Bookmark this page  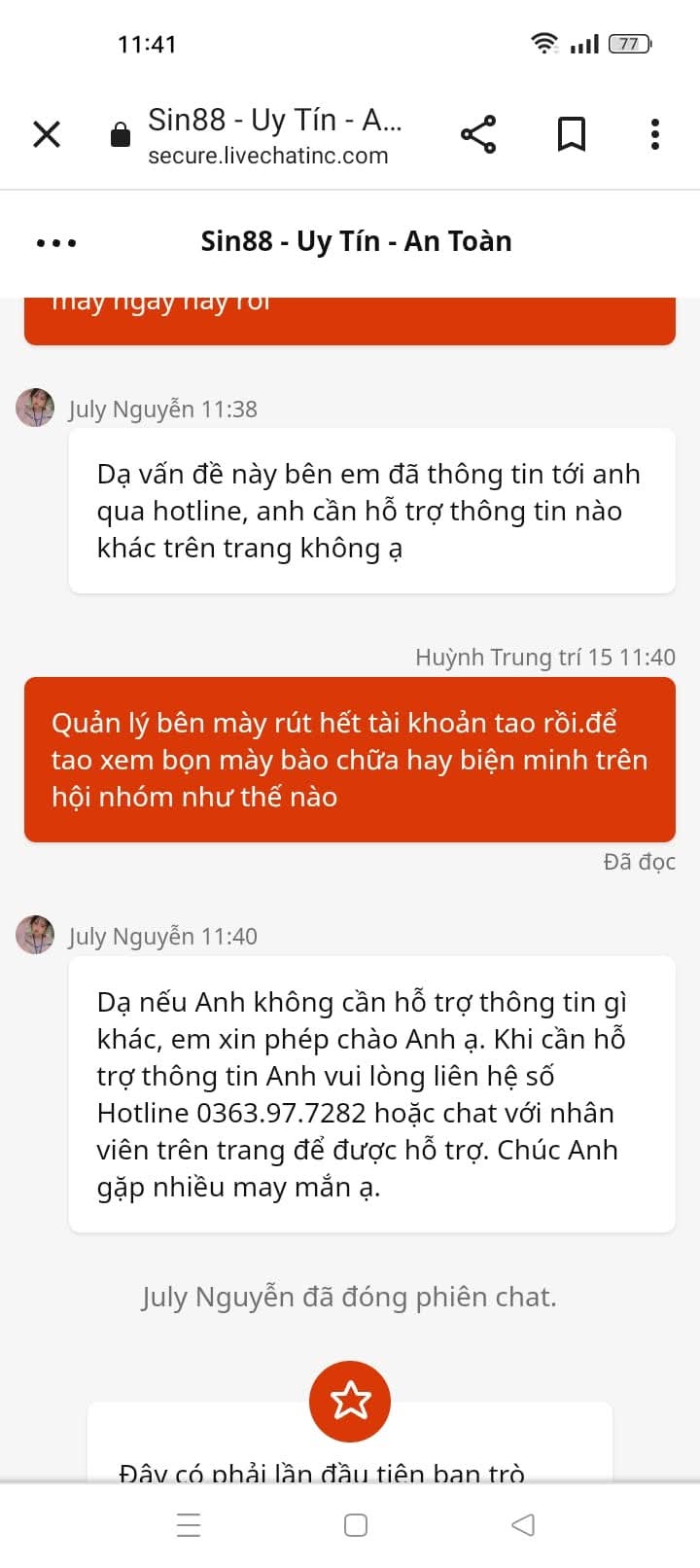pyautogui.click(x=571, y=134)
